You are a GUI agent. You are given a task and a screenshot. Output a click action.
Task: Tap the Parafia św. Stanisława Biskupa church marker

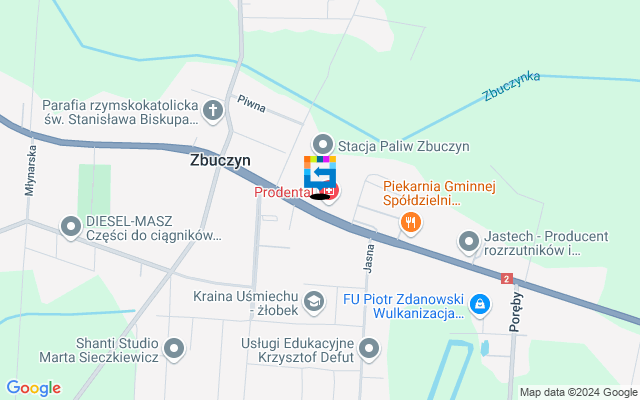coord(212,111)
